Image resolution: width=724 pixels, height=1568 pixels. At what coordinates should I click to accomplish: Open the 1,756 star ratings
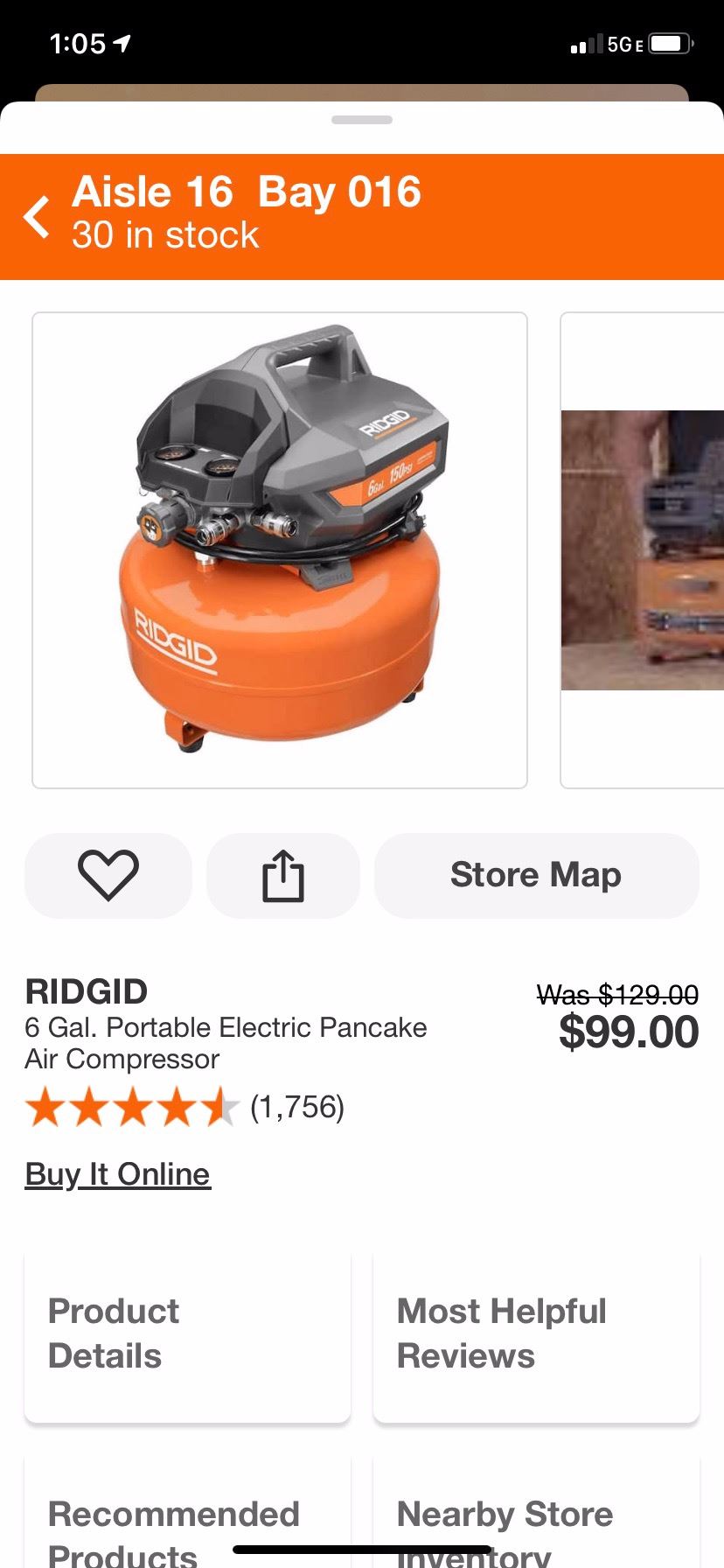click(185, 1108)
